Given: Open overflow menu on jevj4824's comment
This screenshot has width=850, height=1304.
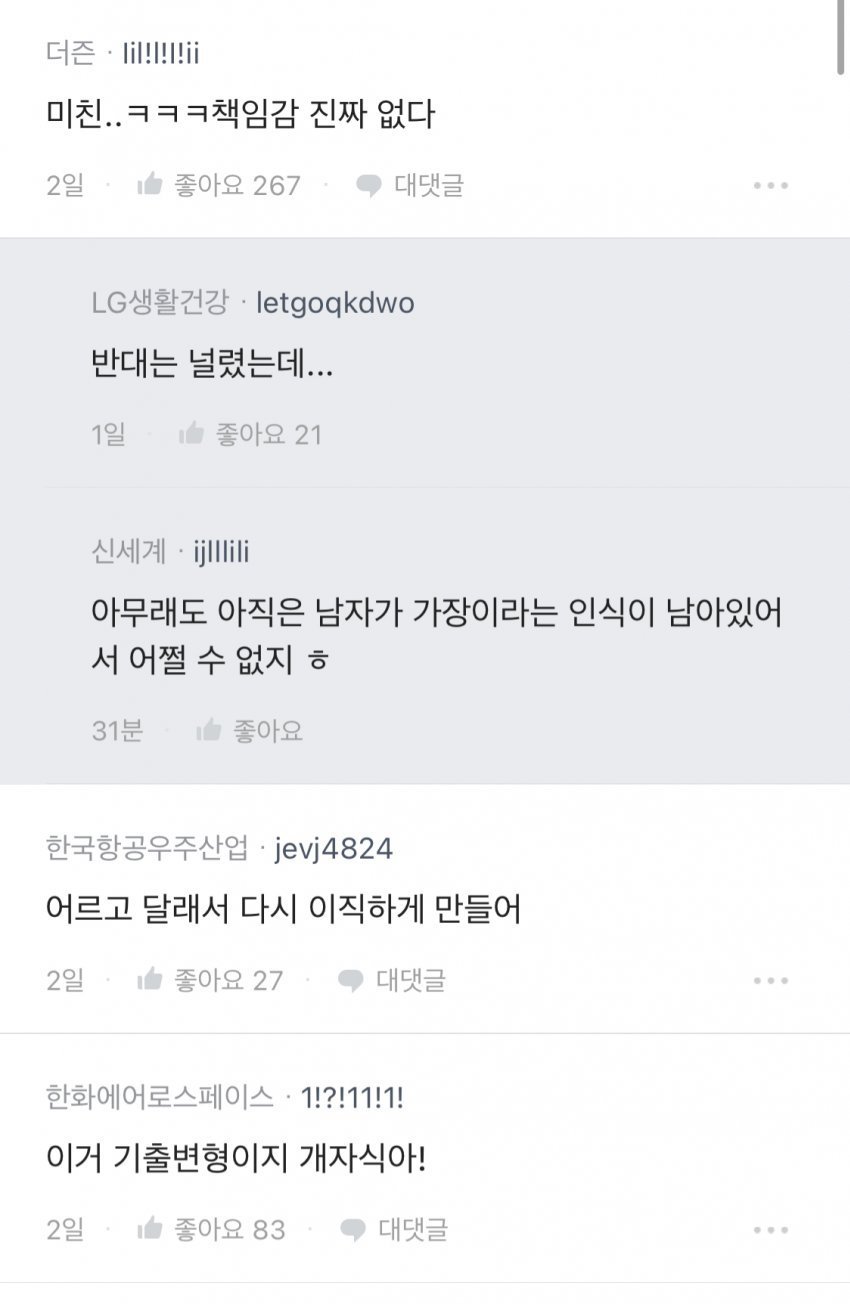Looking at the screenshot, I should pyautogui.click(x=771, y=980).
